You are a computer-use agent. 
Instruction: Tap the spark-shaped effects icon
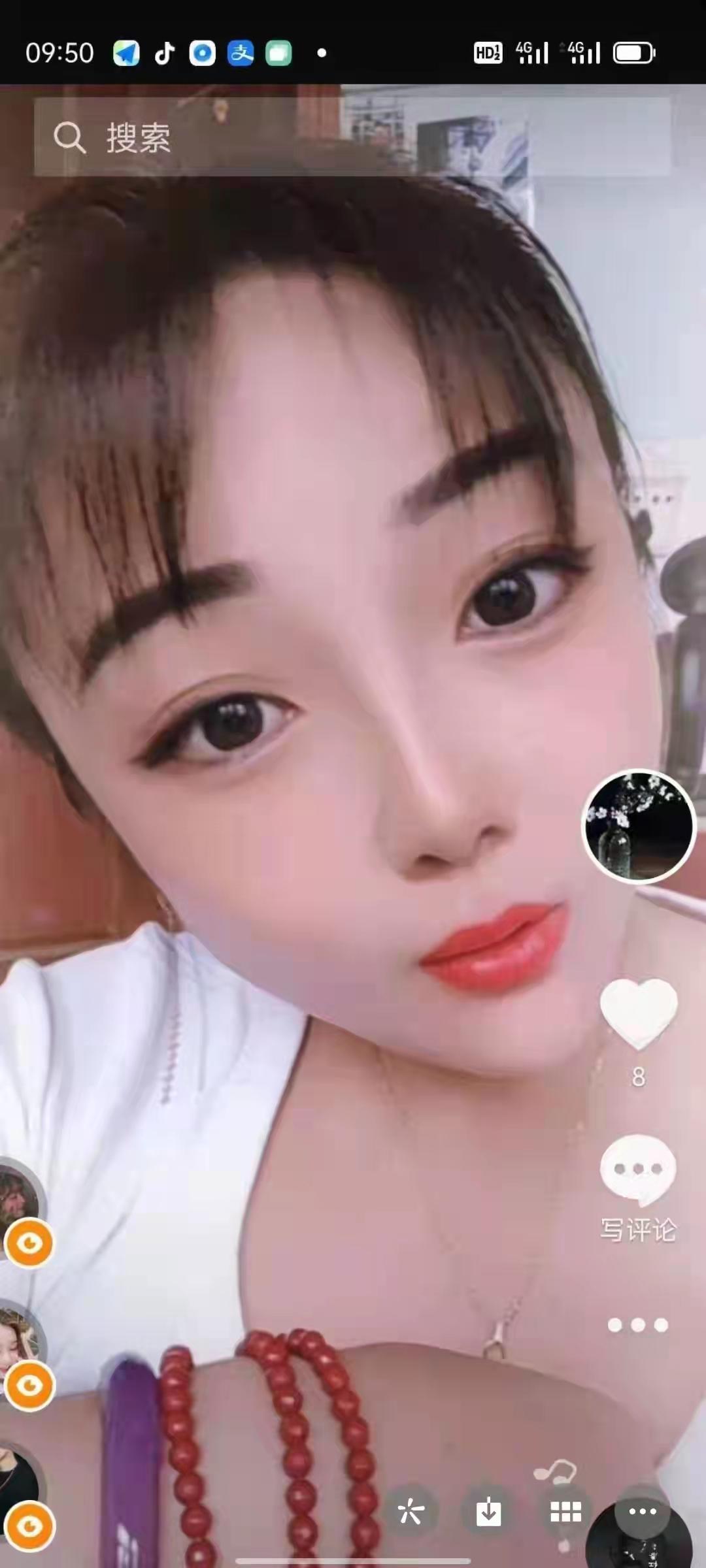click(411, 1511)
